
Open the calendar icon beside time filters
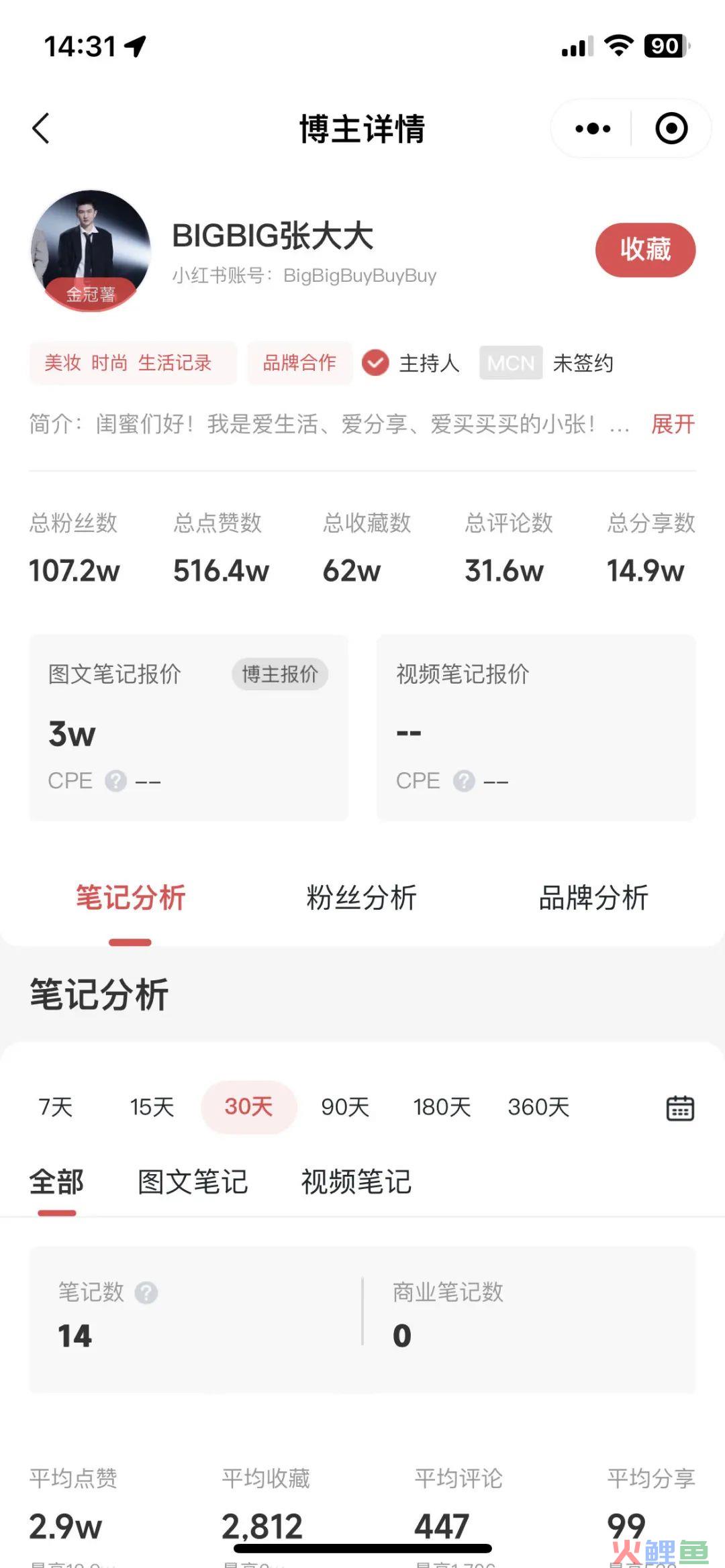tap(680, 1108)
